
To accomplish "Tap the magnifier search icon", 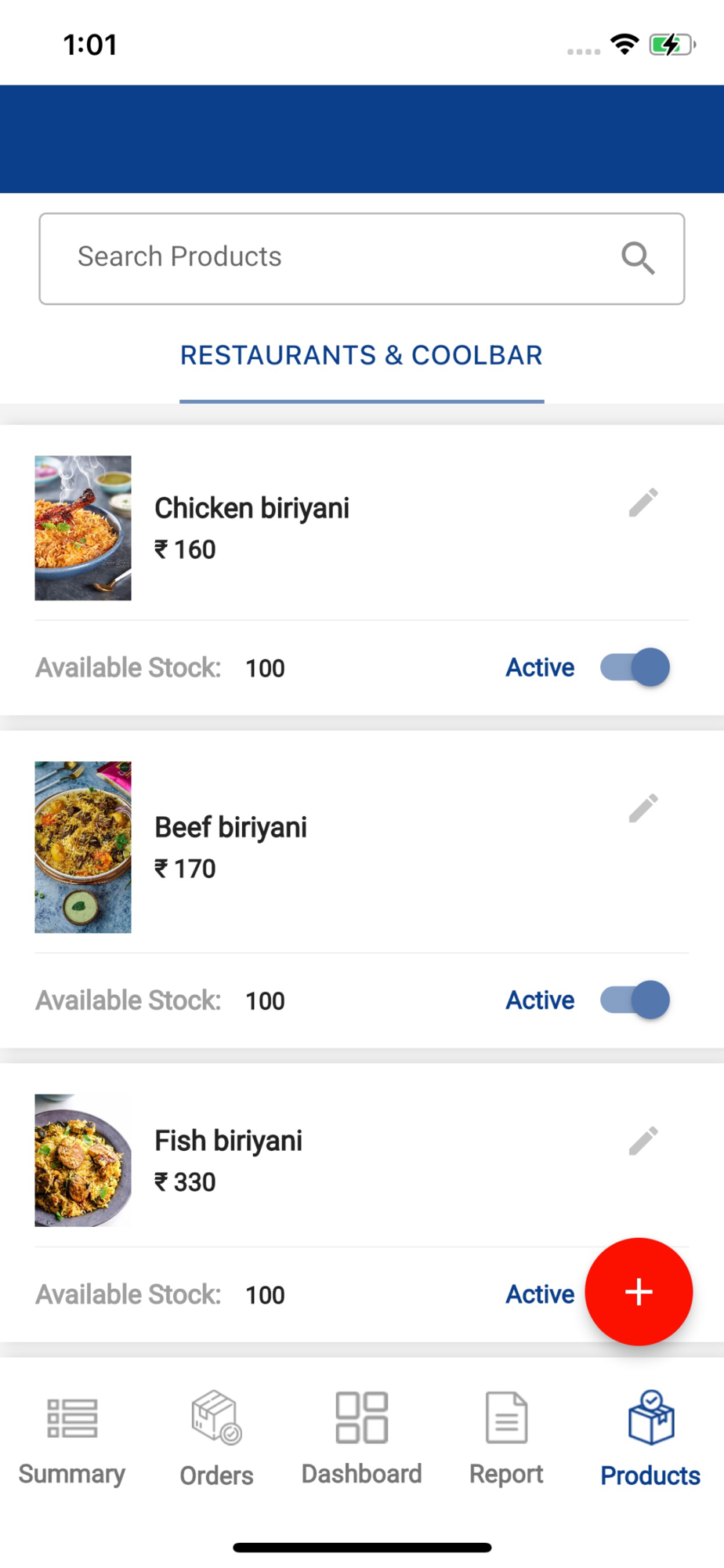I will (x=638, y=258).
